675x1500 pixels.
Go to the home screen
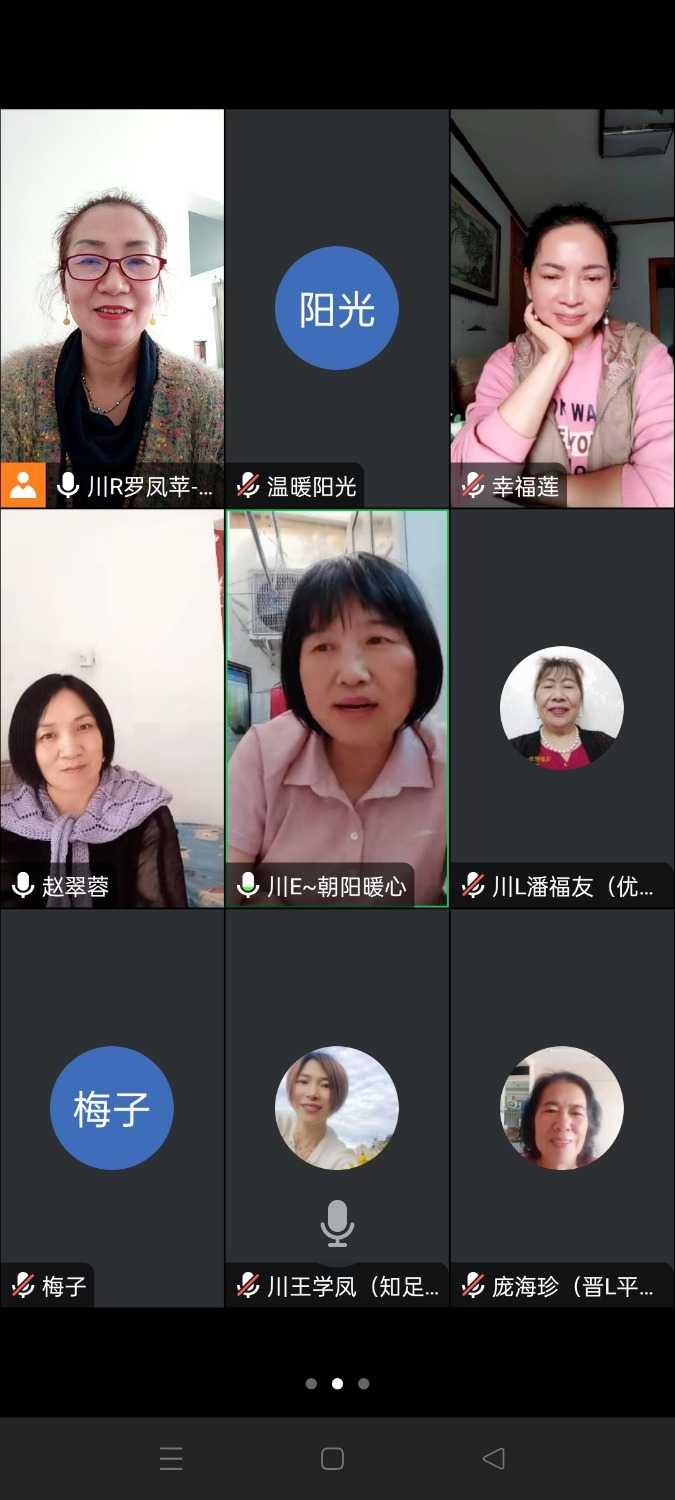coord(333,1459)
